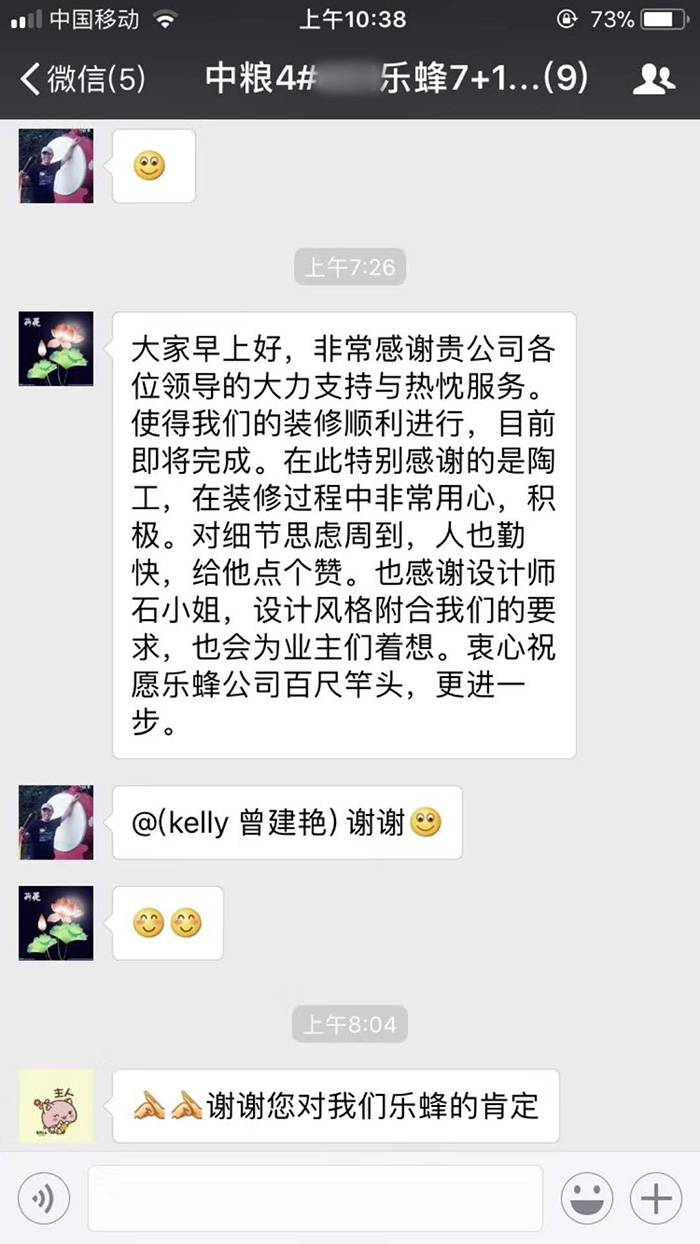This screenshot has height=1244, width=700.
Task: Open the emoji sticker panel
Action: coord(586,1198)
